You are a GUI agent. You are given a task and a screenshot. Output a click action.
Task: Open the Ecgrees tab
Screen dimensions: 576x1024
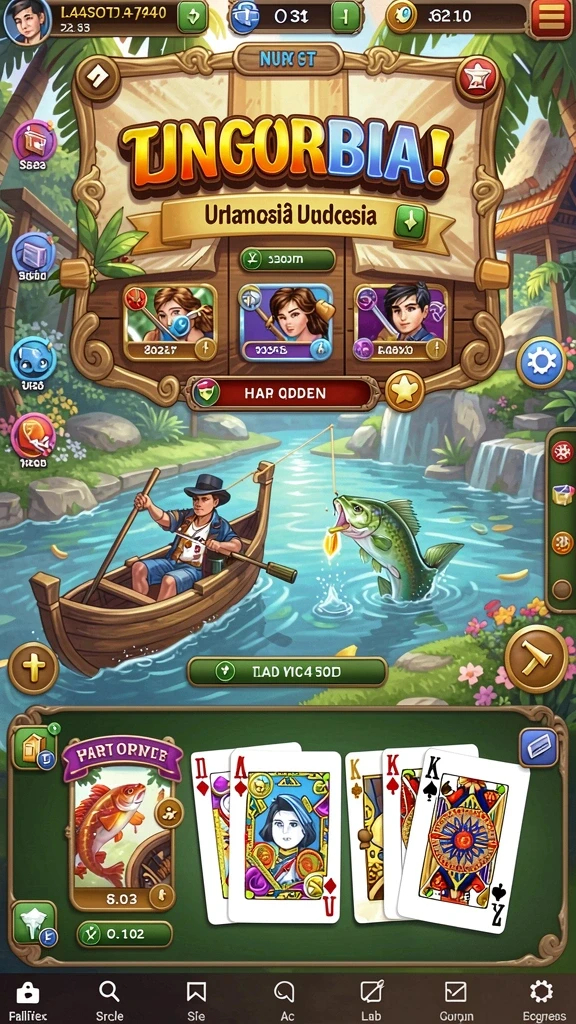tap(542, 1000)
